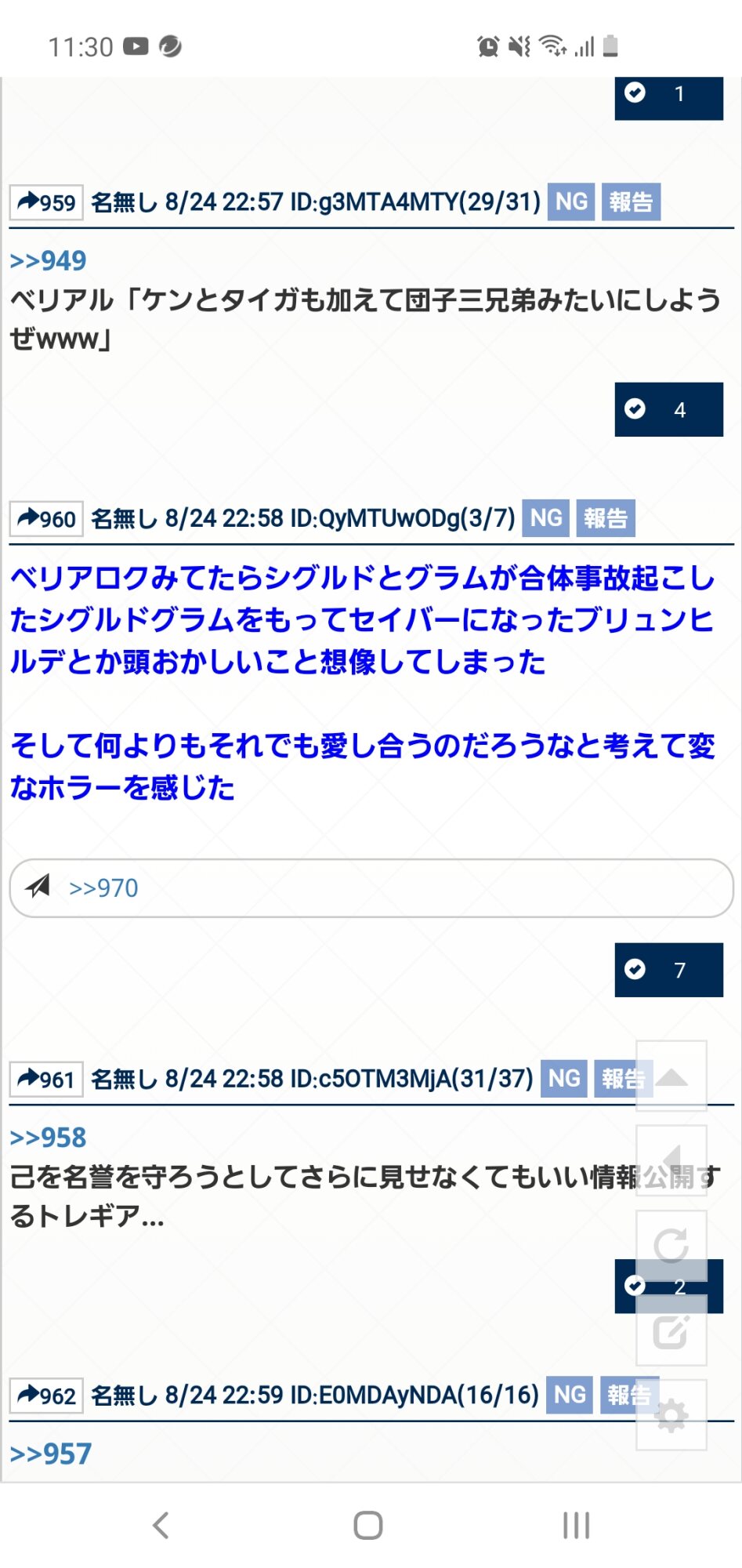This screenshot has width=742, height=1568.
Task: Reply to post number 960
Action: (46, 518)
